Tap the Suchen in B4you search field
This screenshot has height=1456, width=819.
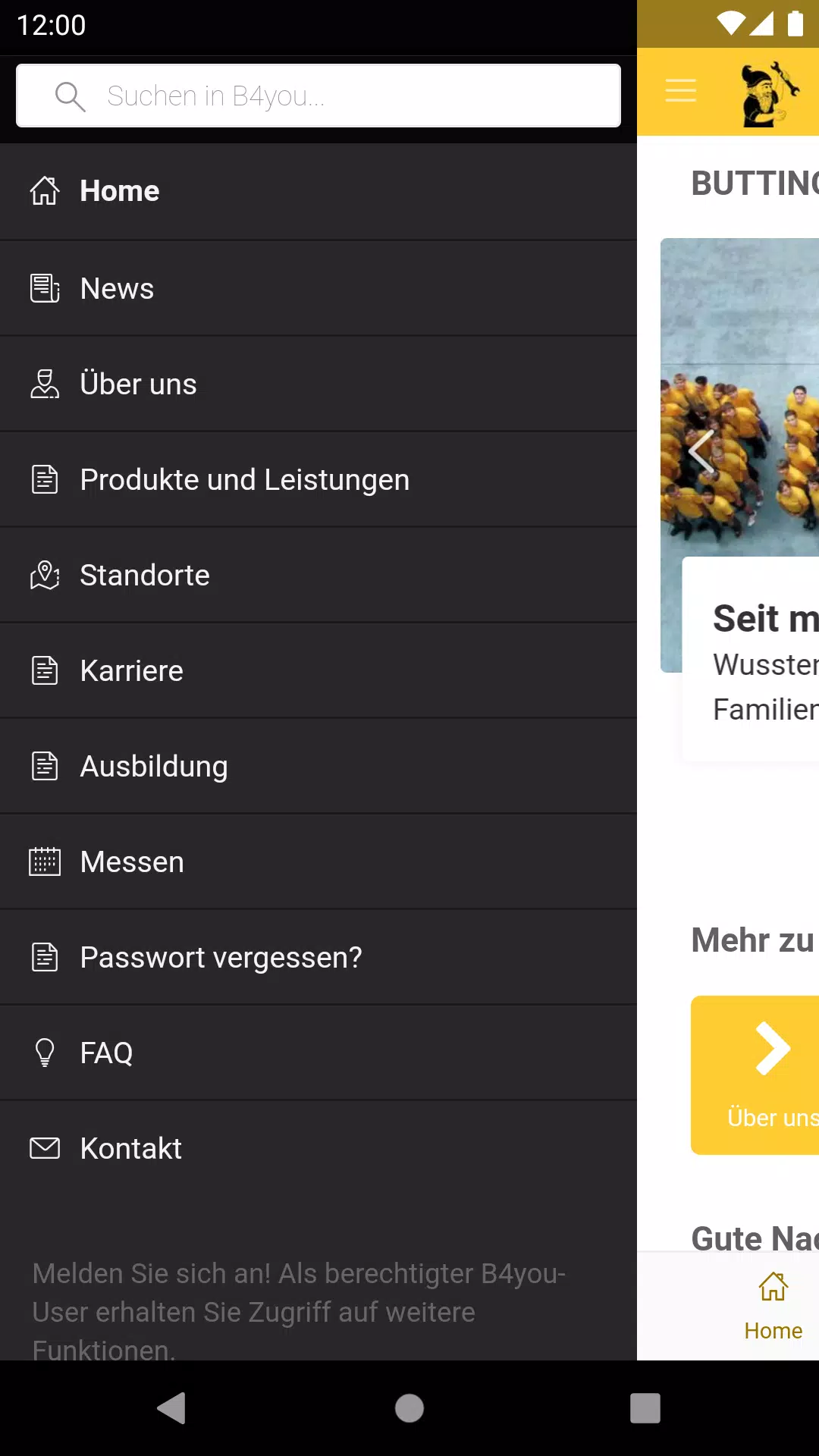pyautogui.click(x=318, y=96)
